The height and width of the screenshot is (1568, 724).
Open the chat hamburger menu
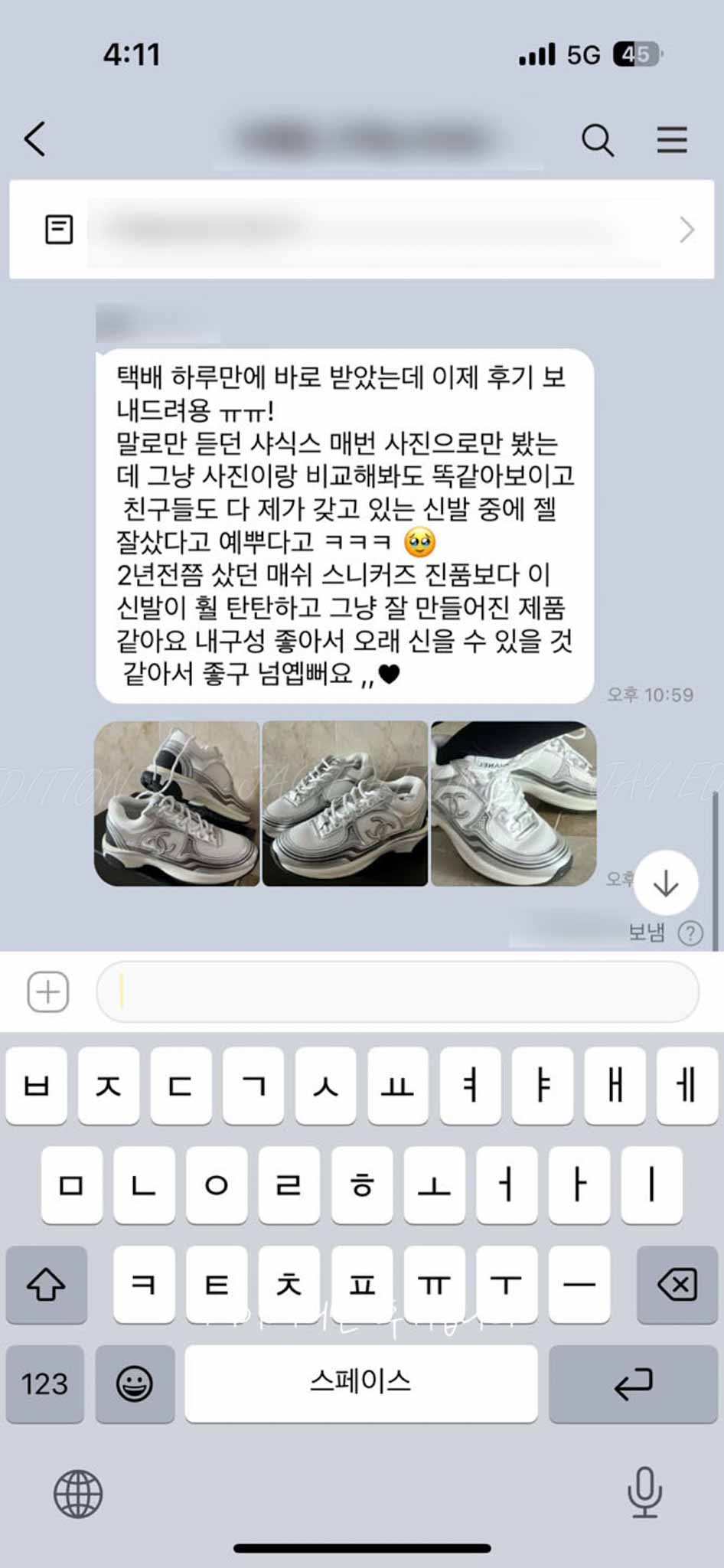click(671, 140)
